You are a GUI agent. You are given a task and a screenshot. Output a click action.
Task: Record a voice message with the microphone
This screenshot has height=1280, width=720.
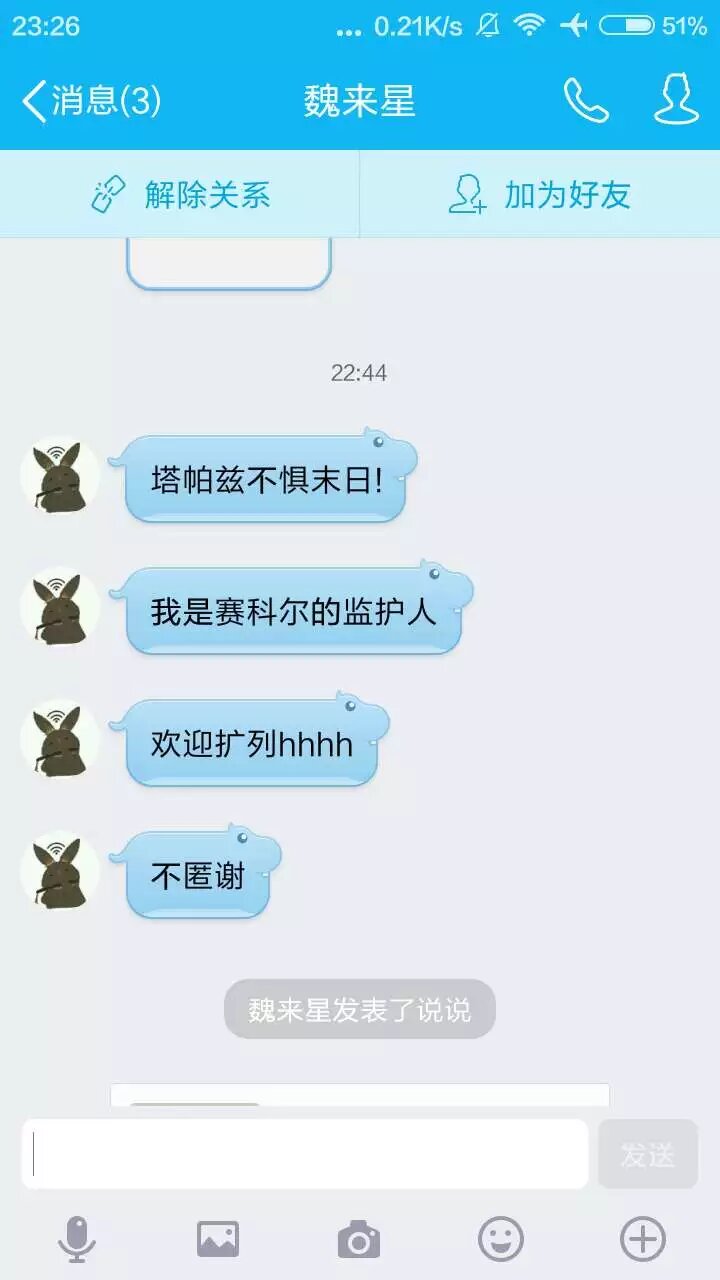tap(77, 1240)
